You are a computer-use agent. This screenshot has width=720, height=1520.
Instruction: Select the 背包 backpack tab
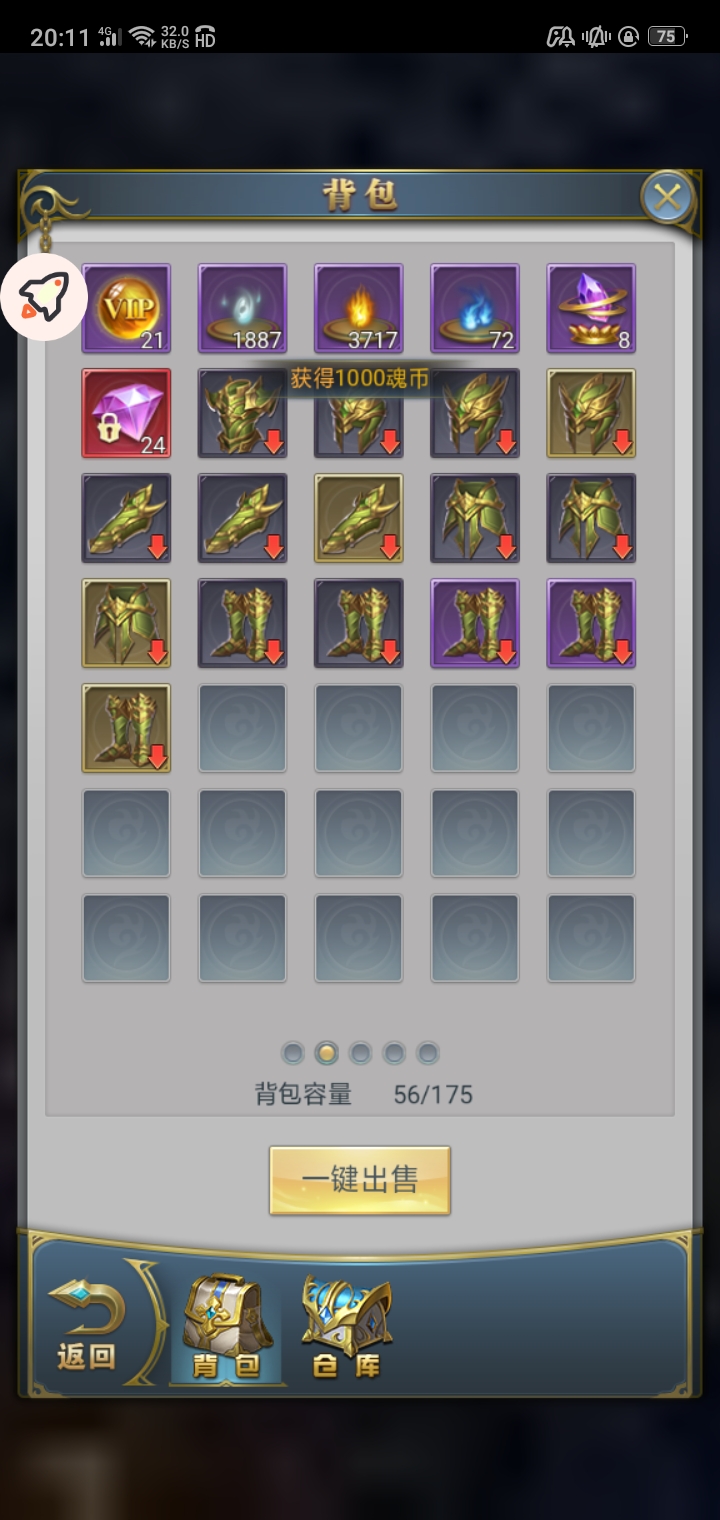point(227,1327)
